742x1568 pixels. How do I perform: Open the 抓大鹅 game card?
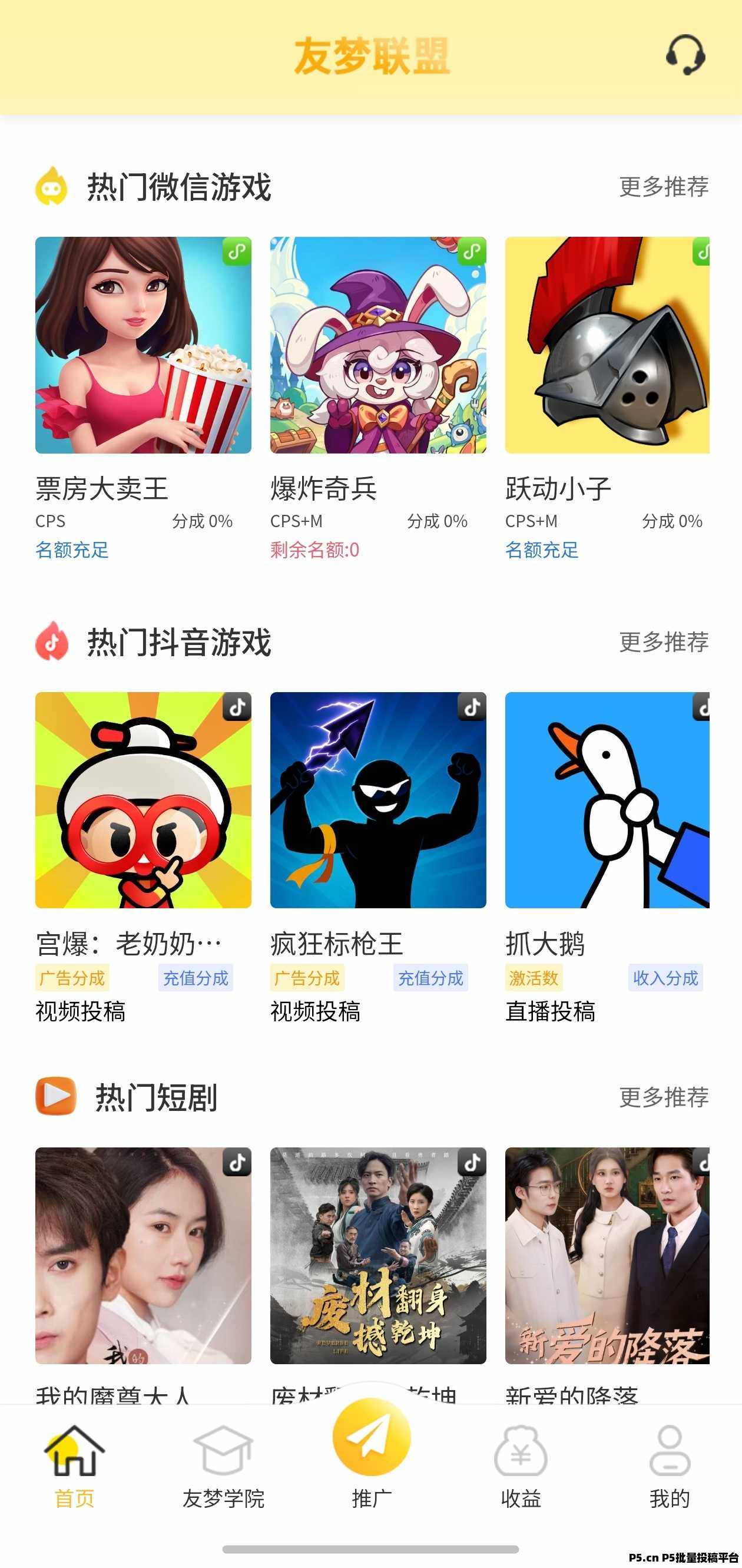(x=607, y=800)
